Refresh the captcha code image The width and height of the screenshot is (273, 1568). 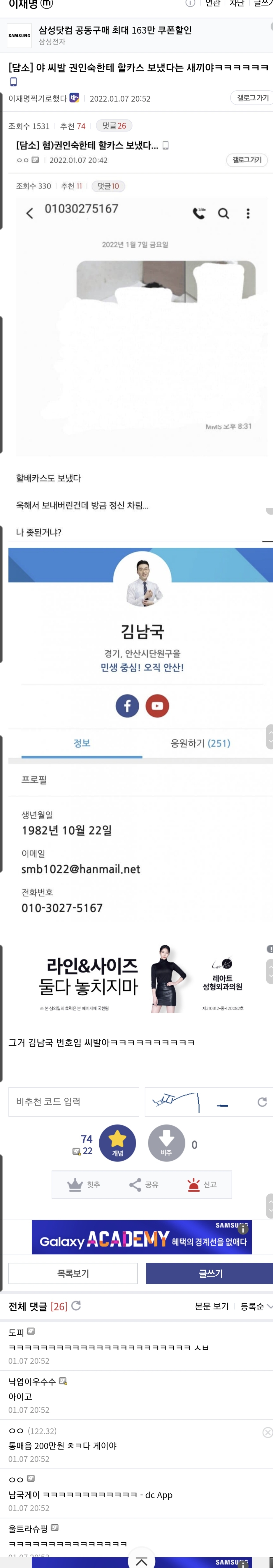click(x=262, y=1102)
